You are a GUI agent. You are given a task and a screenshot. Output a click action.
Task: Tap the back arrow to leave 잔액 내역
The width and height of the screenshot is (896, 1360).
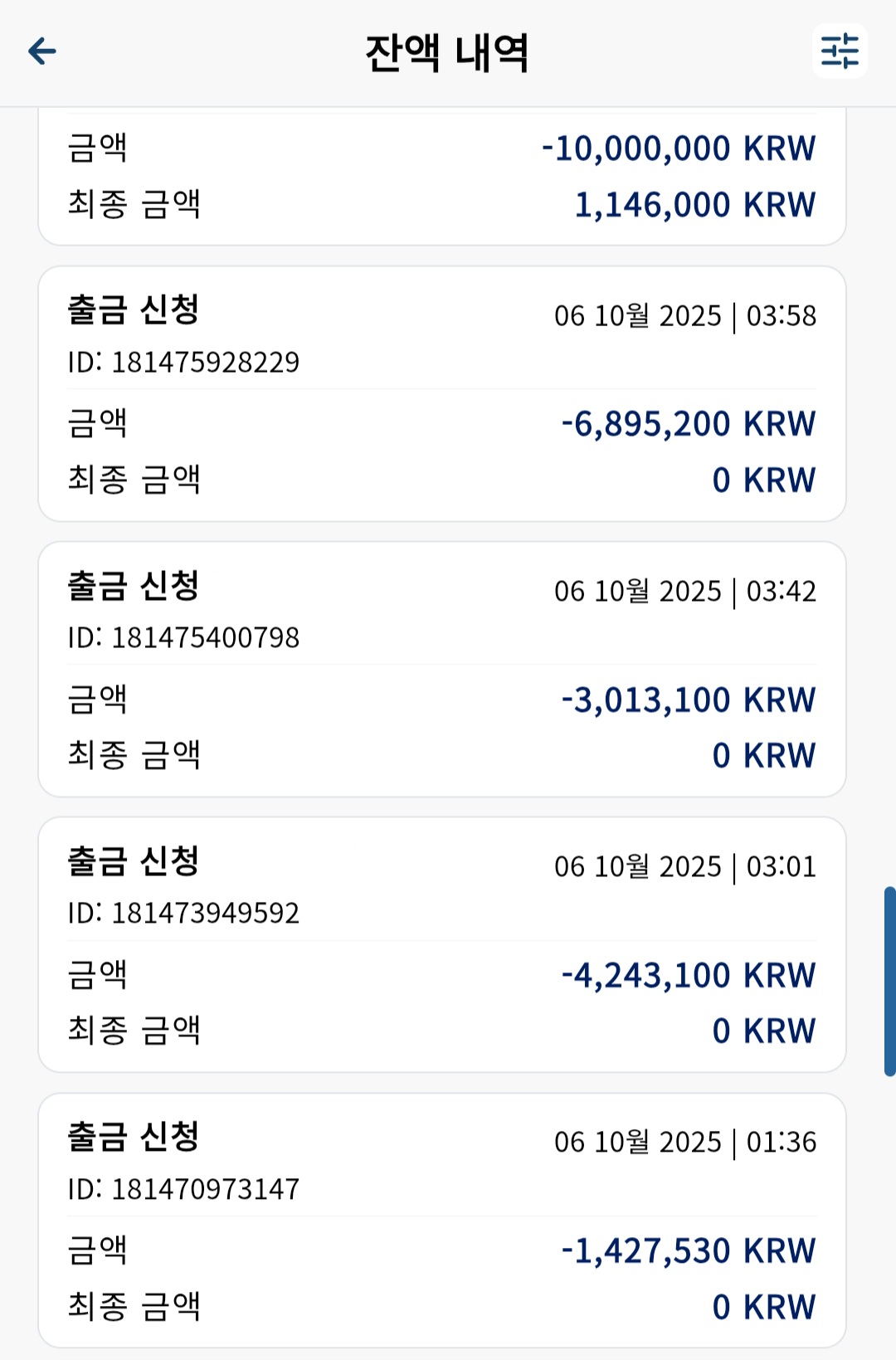point(41,52)
